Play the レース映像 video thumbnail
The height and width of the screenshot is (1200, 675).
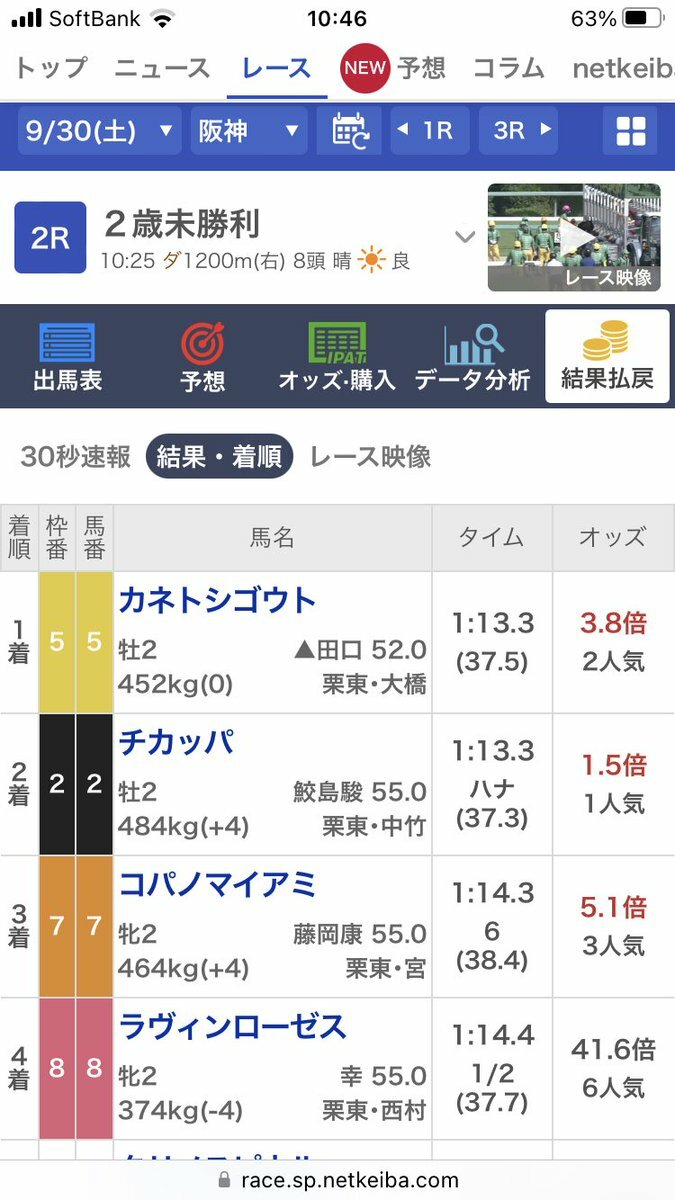click(x=574, y=237)
